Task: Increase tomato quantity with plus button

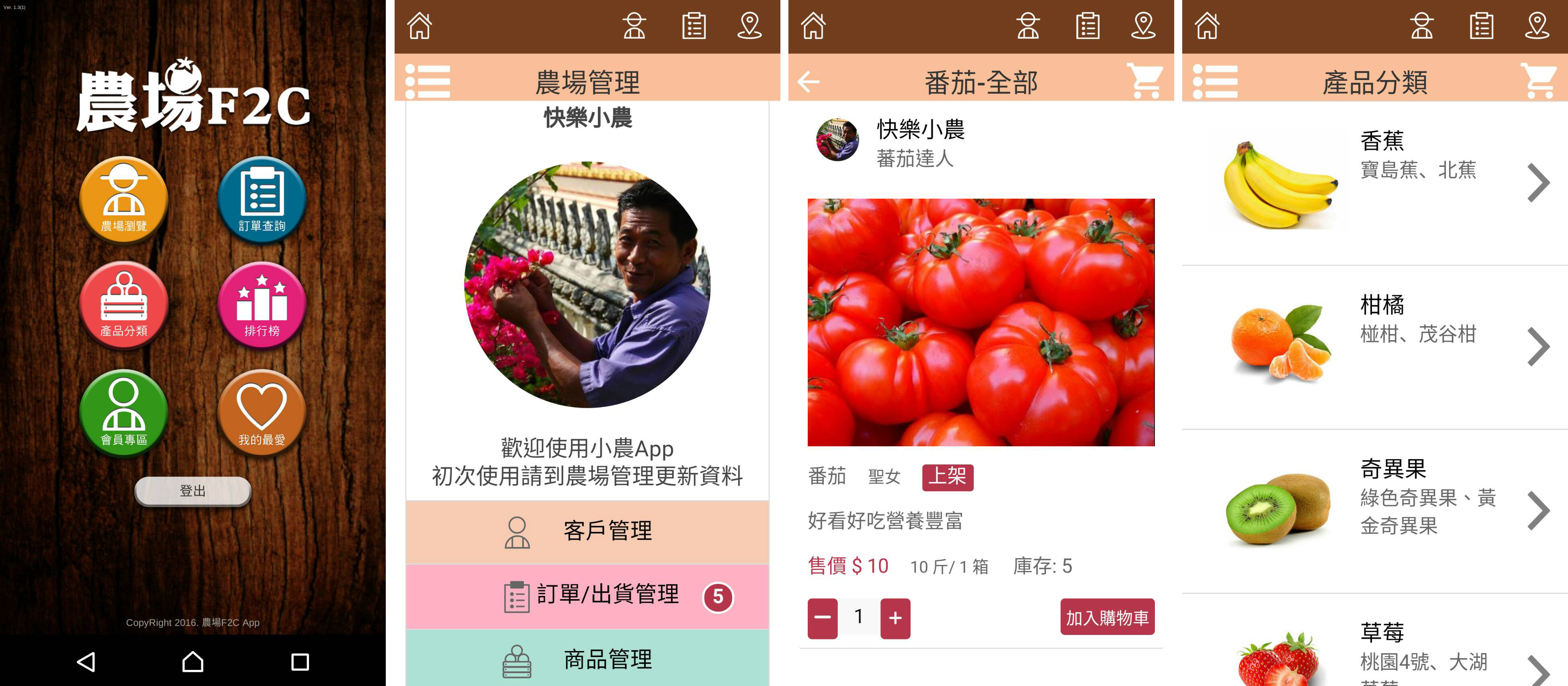Action: [895, 618]
